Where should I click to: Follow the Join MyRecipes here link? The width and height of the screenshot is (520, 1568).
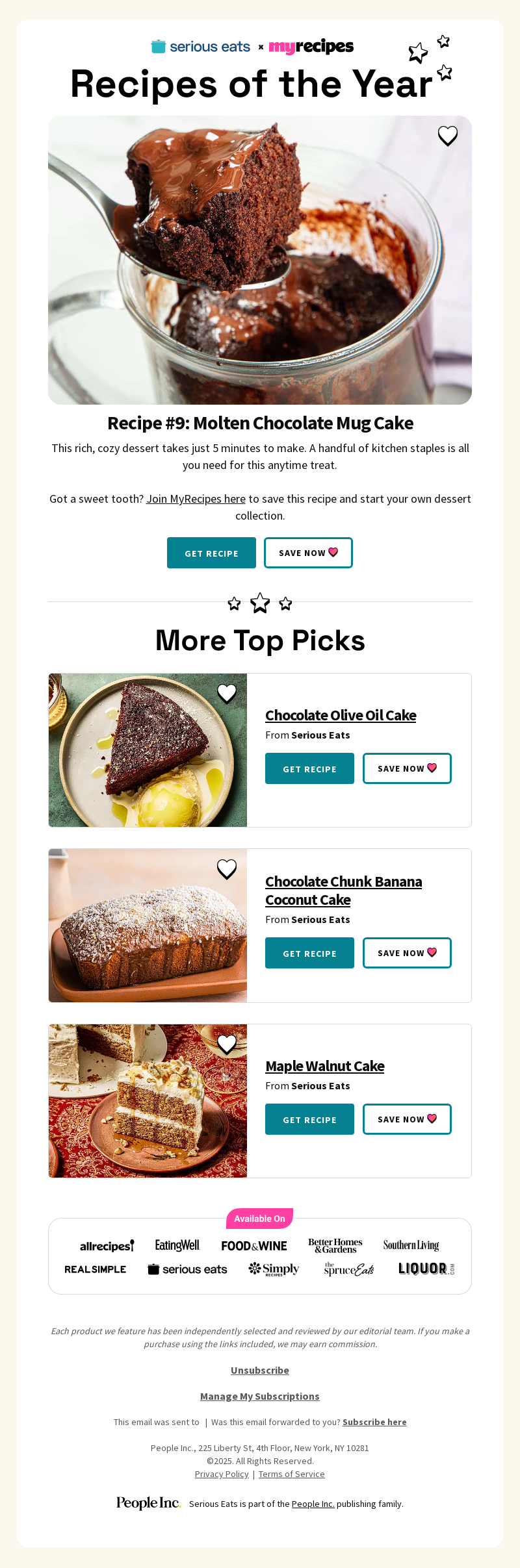click(196, 499)
